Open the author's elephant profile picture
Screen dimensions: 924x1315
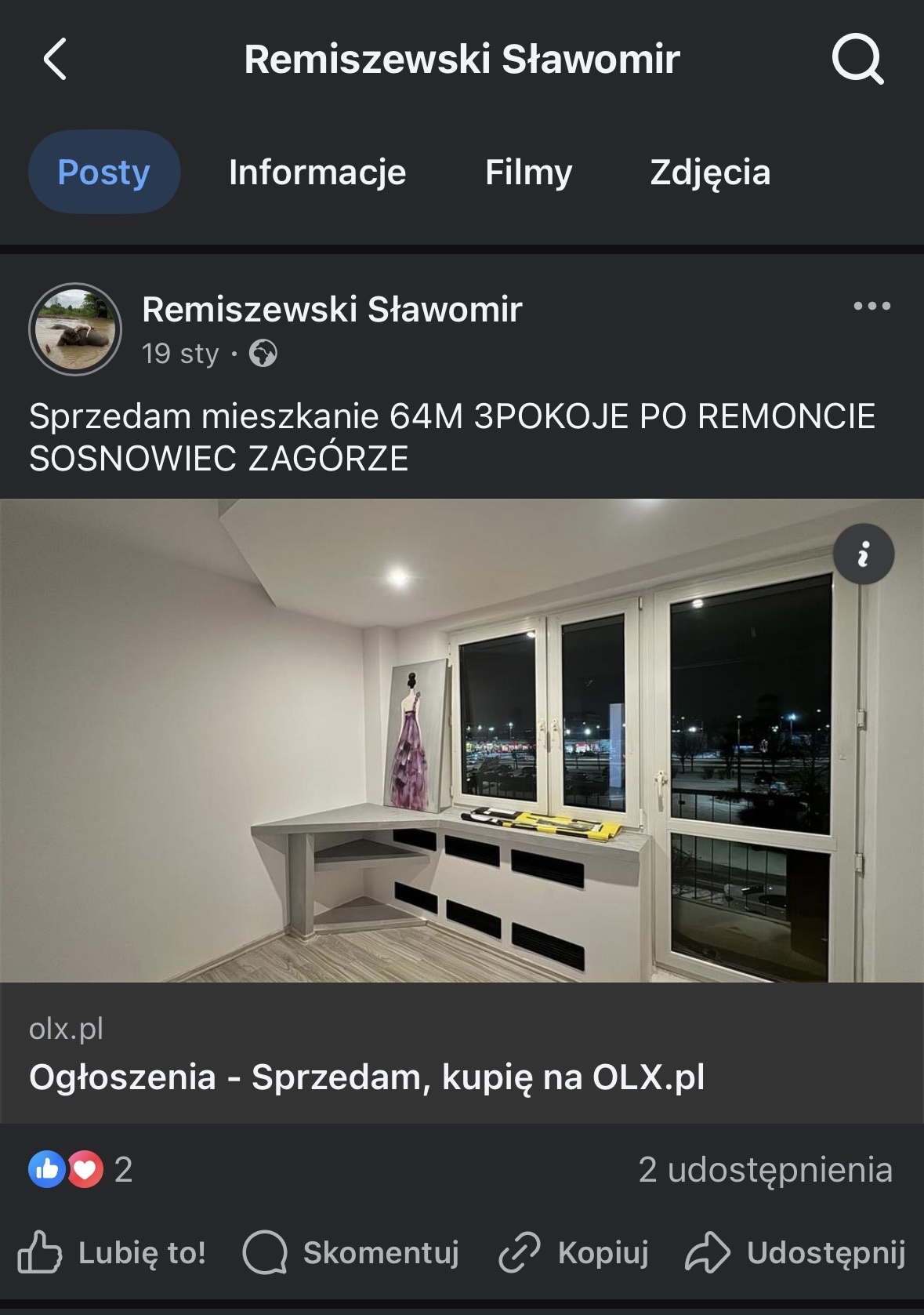(x=75, y=329)
